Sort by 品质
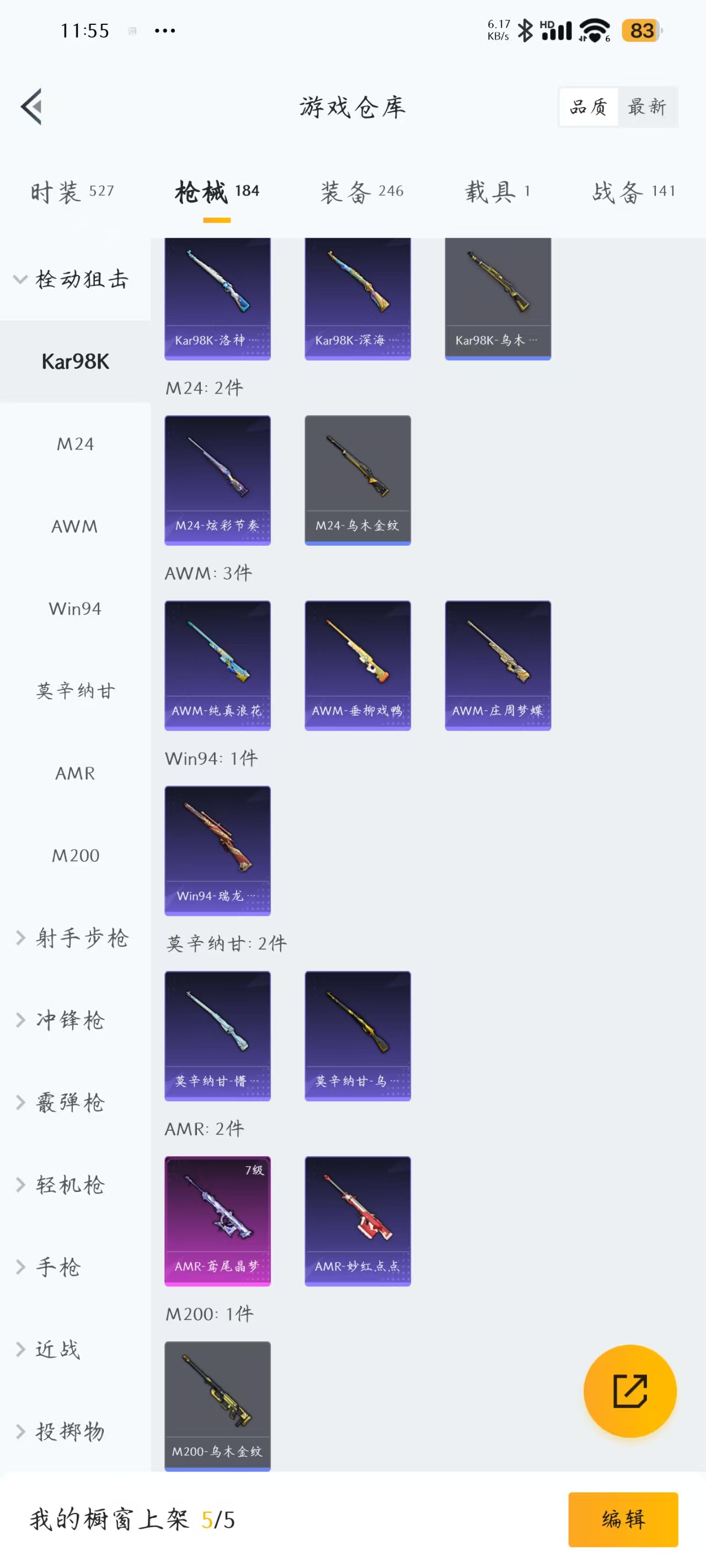This screenshot has width=706, height=1568. click(x=589, y=107)
